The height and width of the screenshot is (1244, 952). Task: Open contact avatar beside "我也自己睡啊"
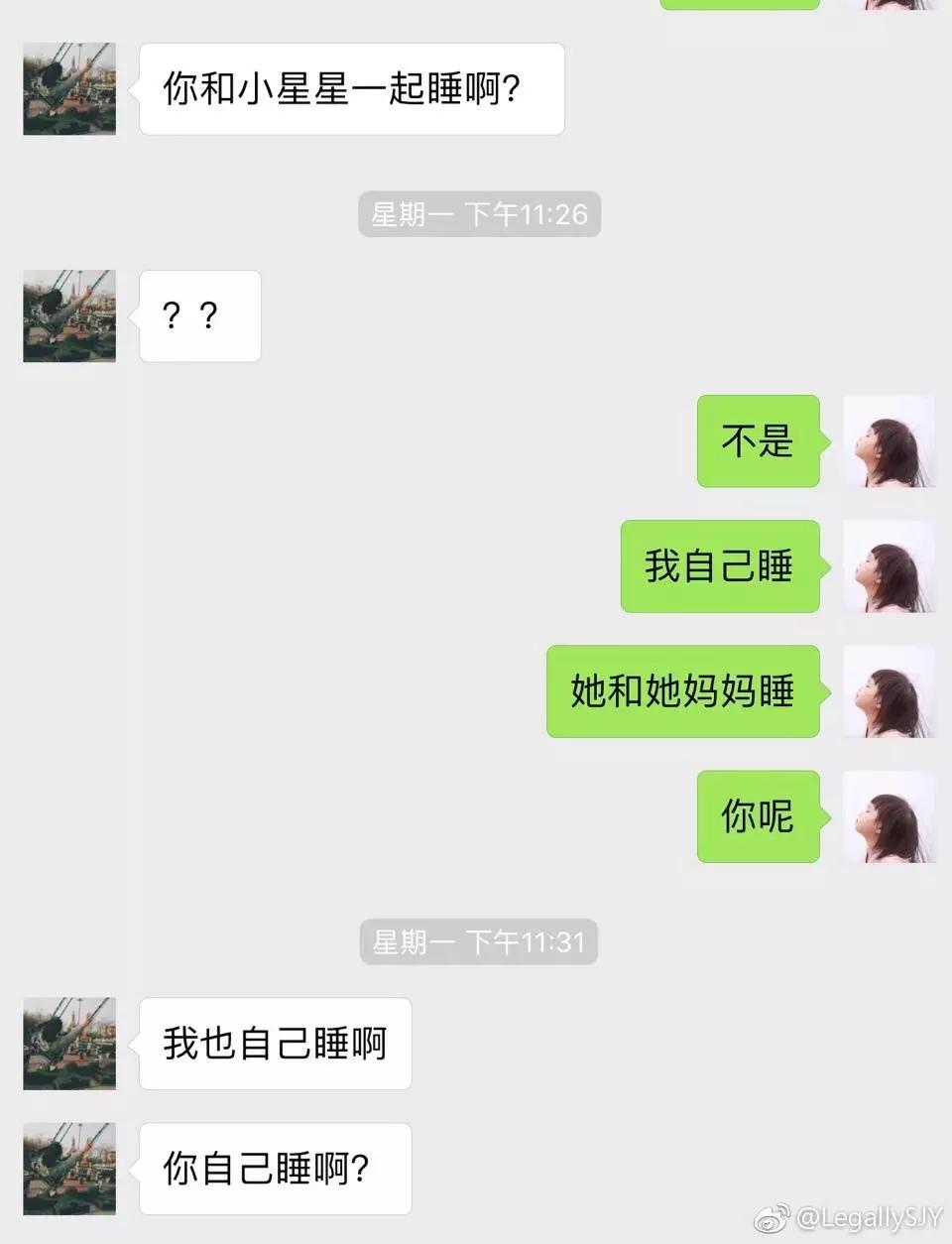(x=69, y=1044)
